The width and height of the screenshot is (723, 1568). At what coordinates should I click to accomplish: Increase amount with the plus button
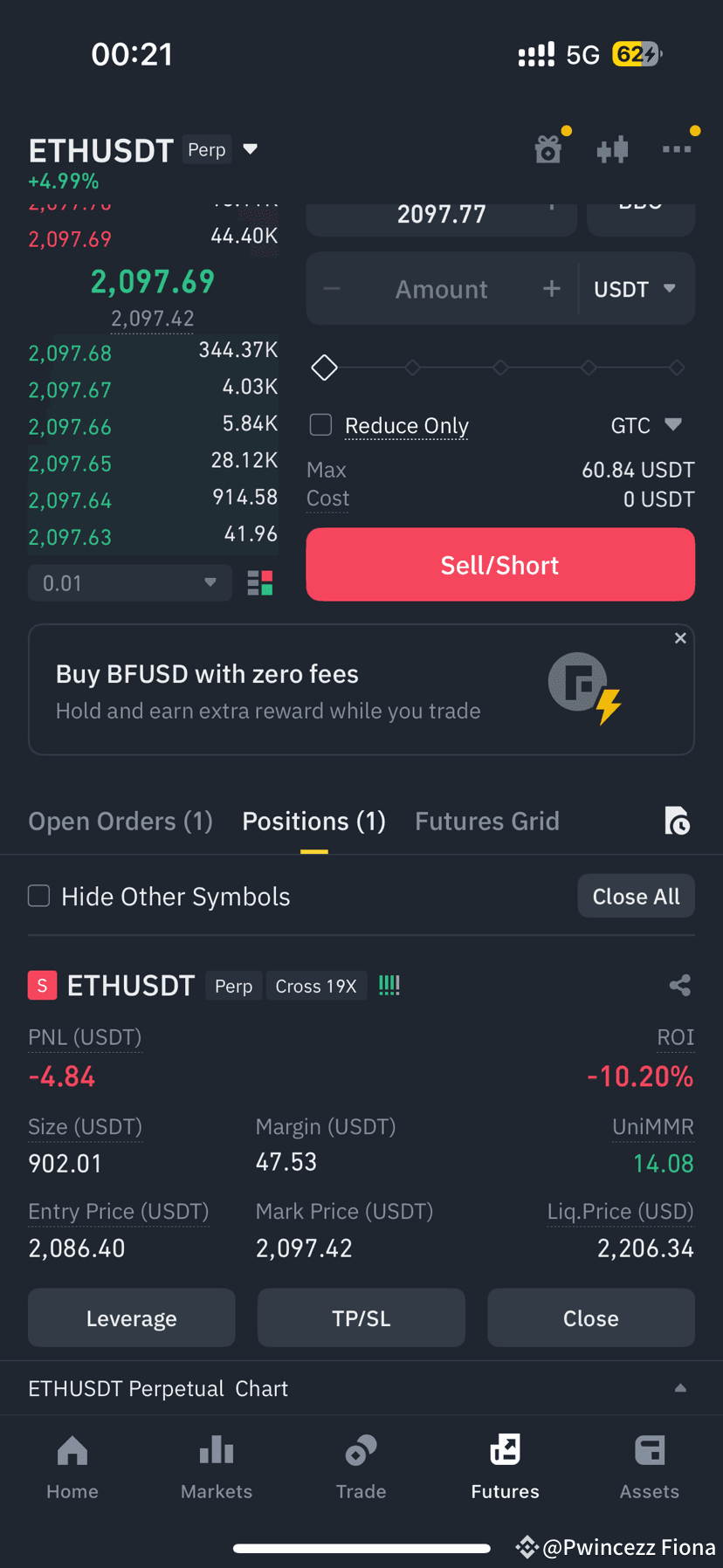pos(552,288)
